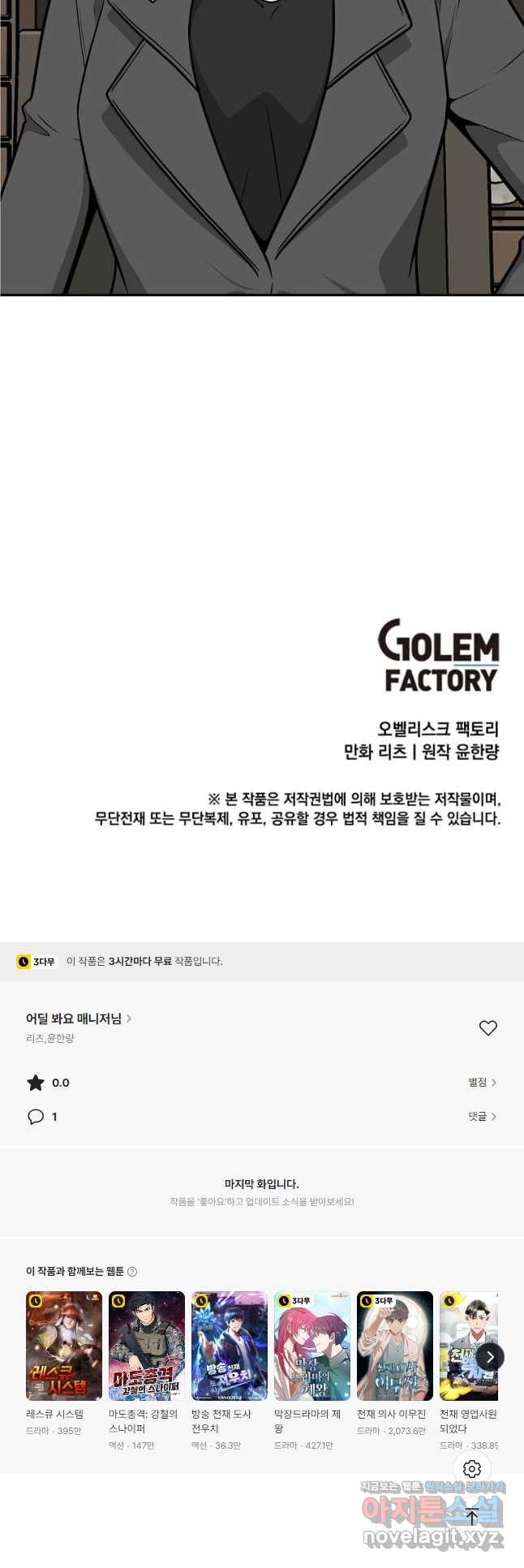Open the 레스큐 시스템 webtoon
The width and height of the screenshot is (524, 1568).
(x=64, y=1346)
